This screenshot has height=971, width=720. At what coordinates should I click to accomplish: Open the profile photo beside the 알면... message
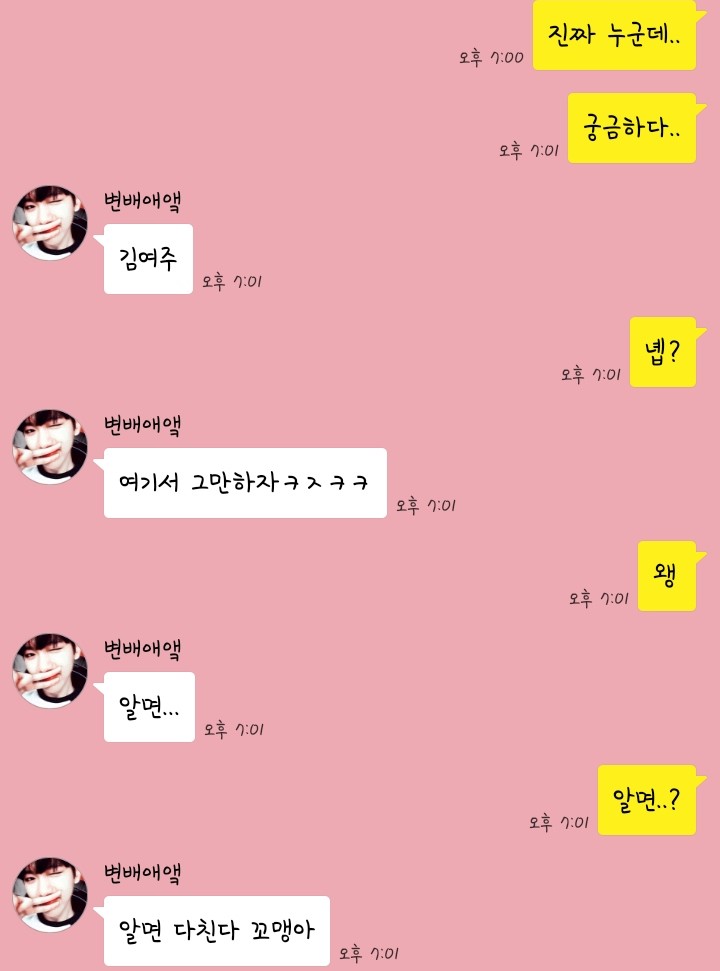pyautogui.click(x=50, y=670)
